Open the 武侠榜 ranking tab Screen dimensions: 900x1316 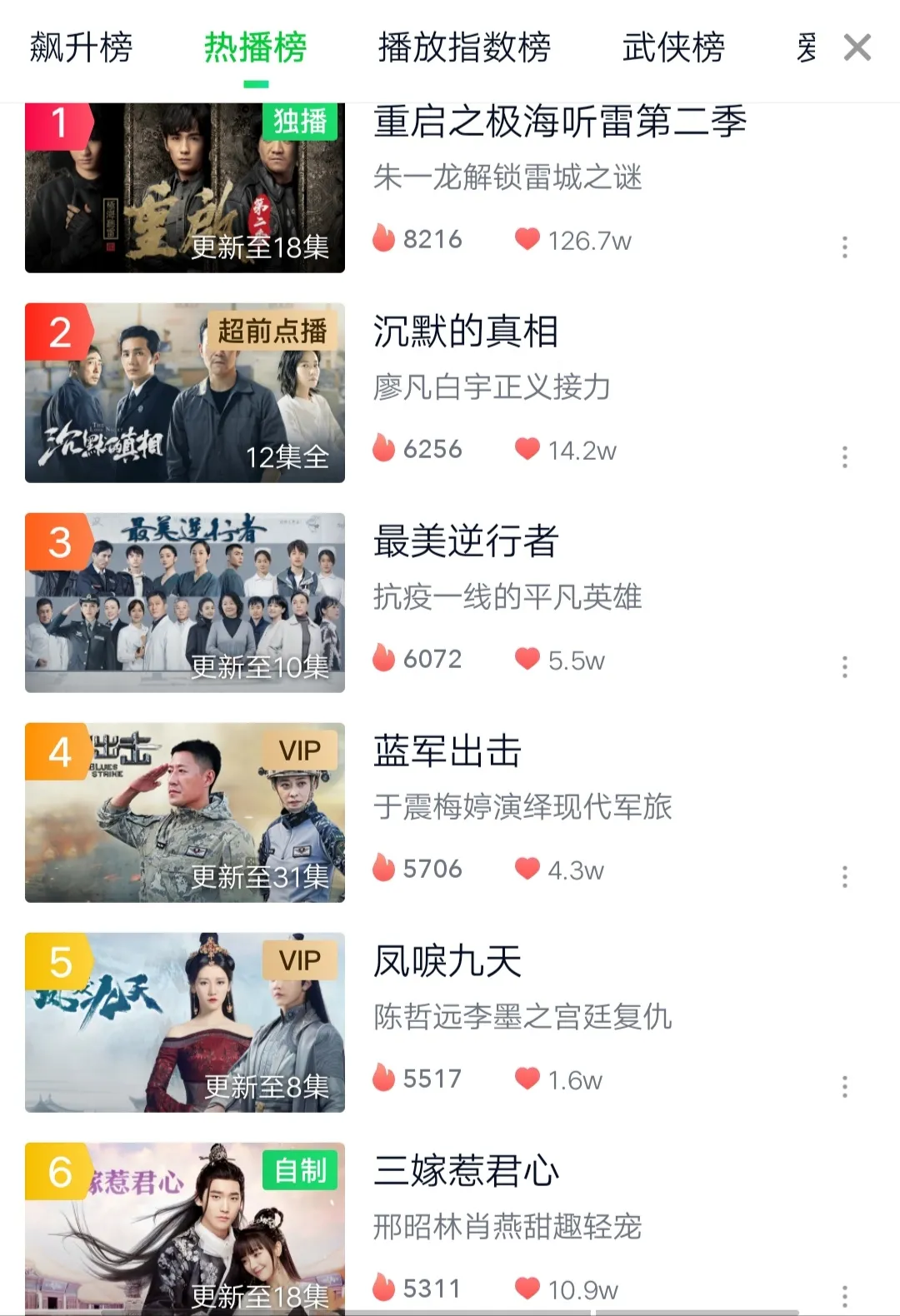[x=673, y=47]
